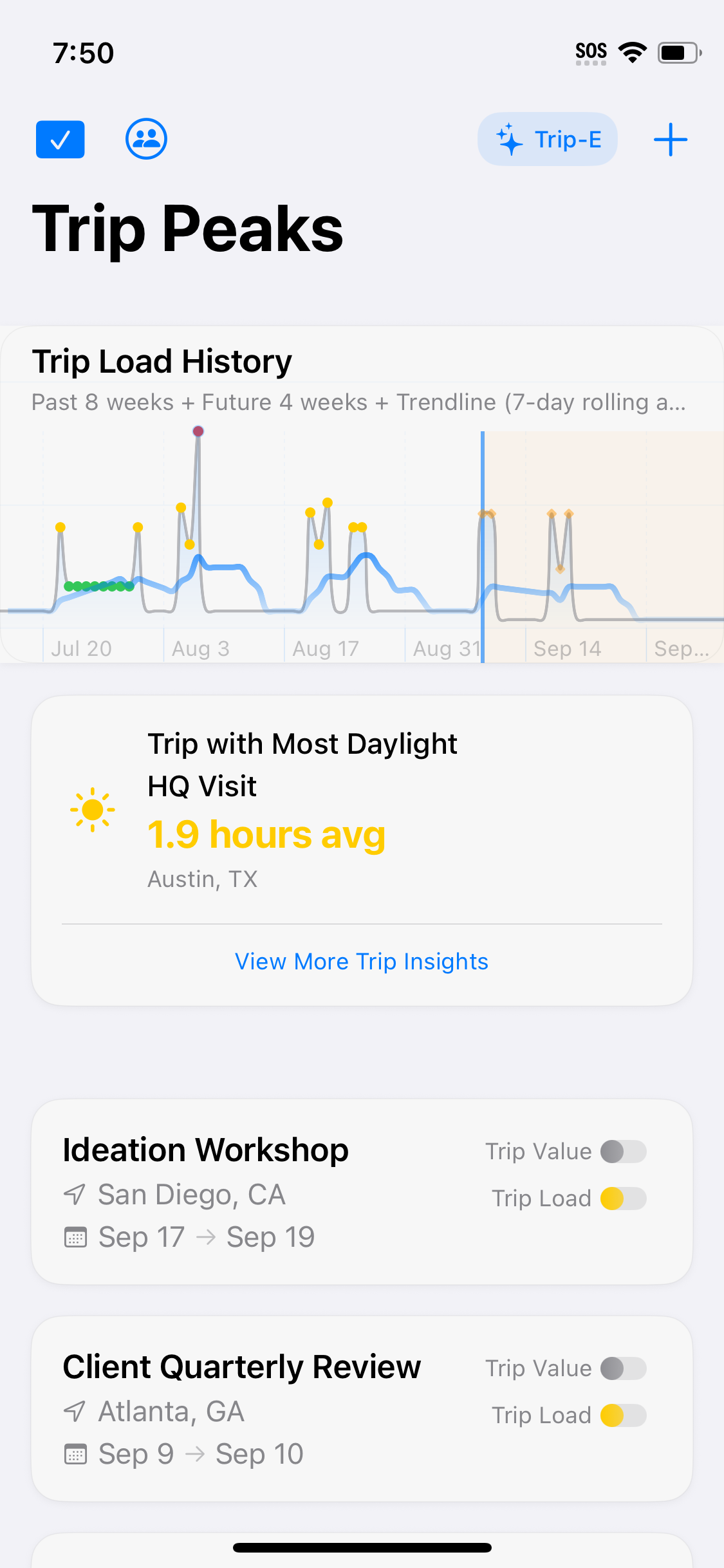
Task: Tap the plus icon to add a trip
Action: 670,139
